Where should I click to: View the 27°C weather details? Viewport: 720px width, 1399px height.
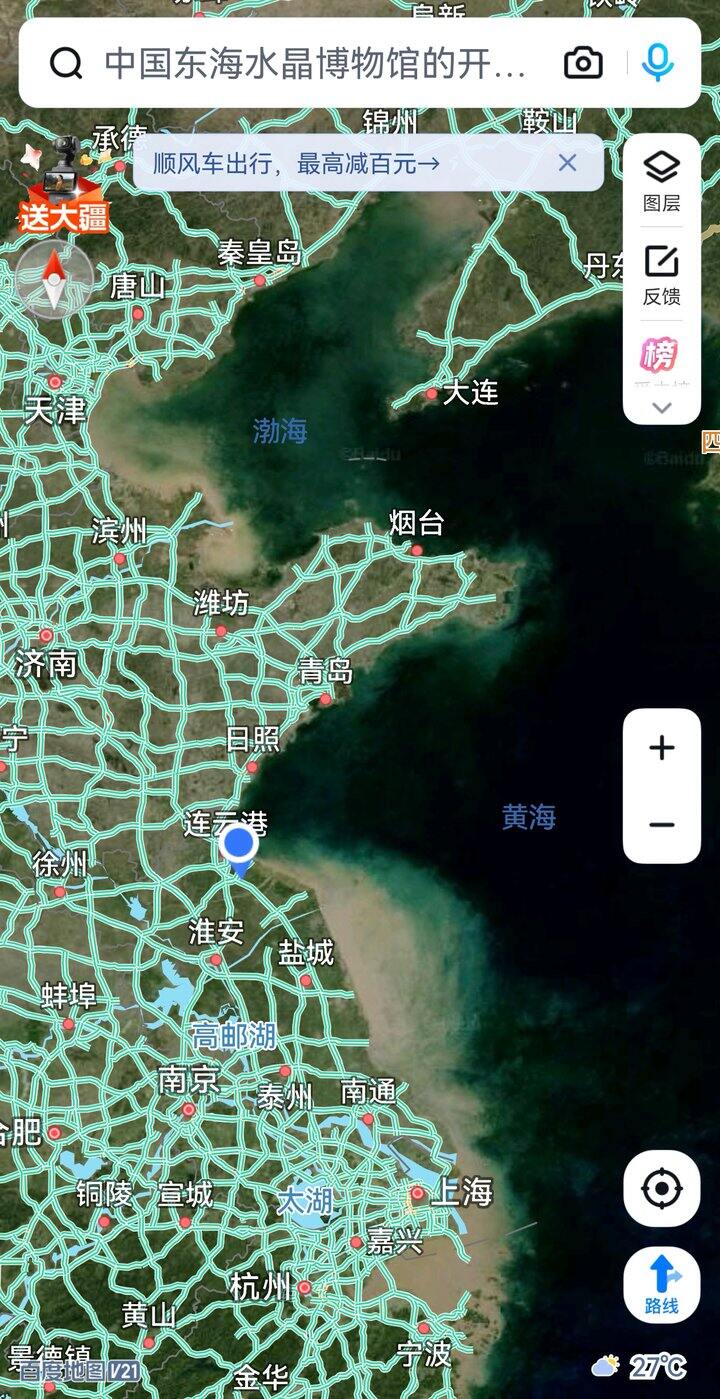click(x=640, y=1366)
